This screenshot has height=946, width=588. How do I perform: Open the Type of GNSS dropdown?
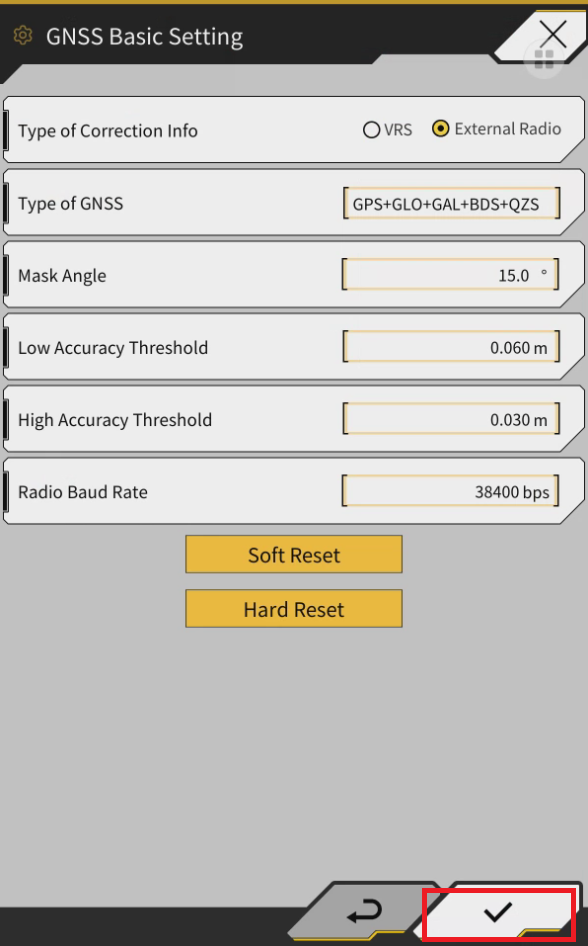(x=451, y=203)
